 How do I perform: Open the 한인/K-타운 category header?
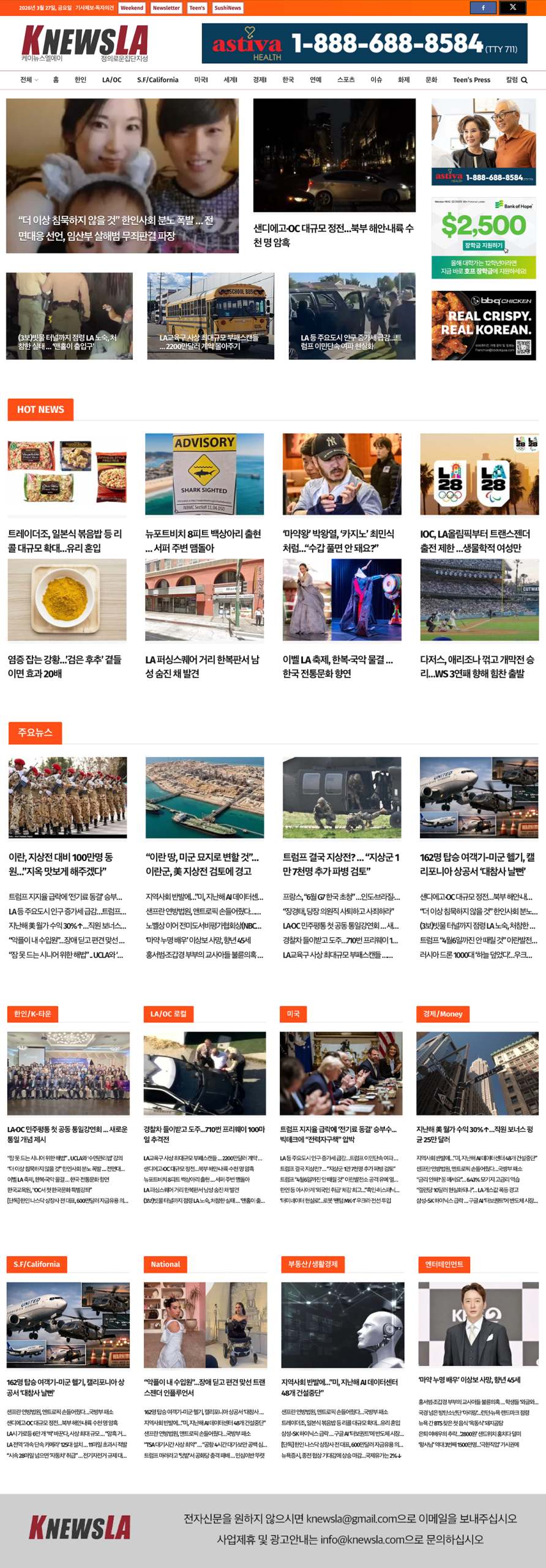[32, 1014]
